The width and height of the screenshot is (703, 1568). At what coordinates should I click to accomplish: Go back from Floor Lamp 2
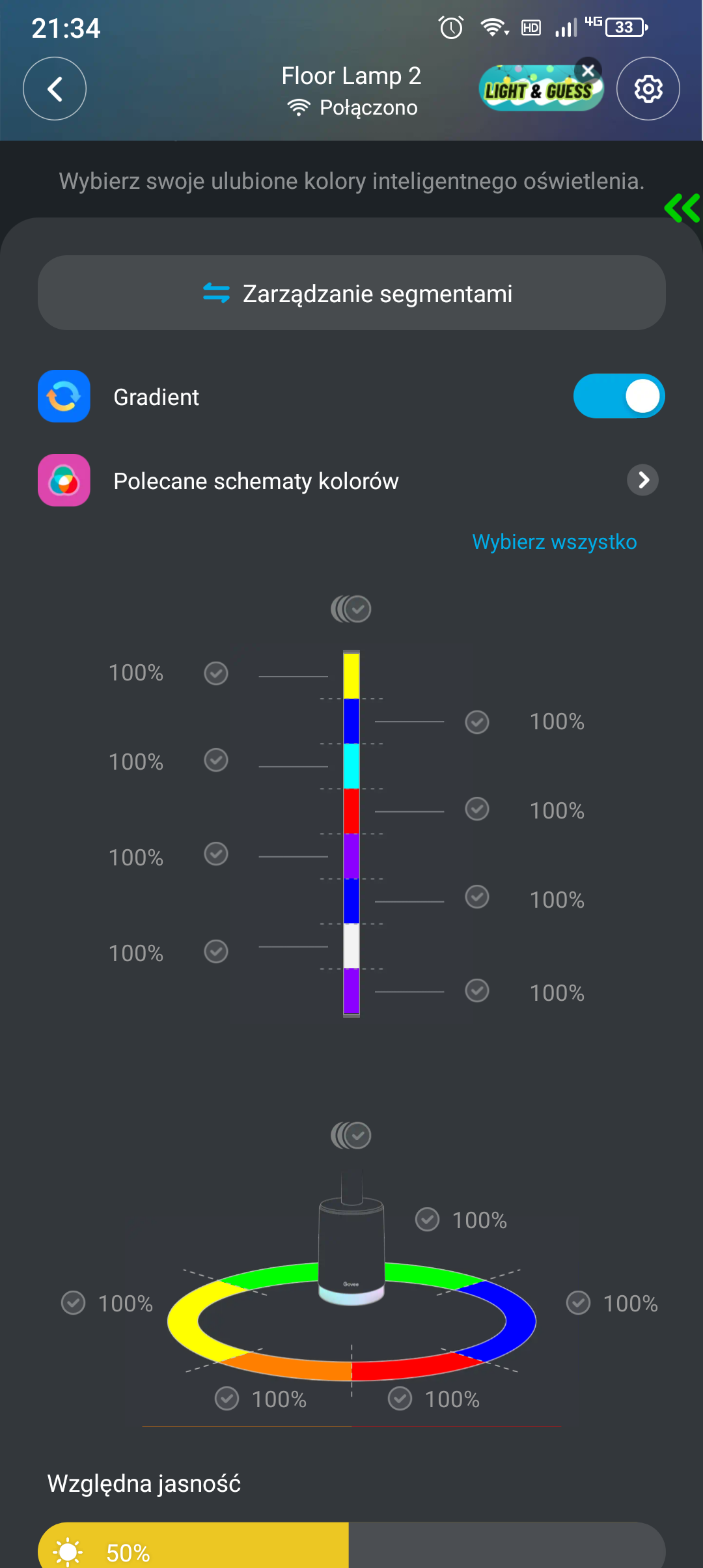pyautogui.click(x=55, y=89)
